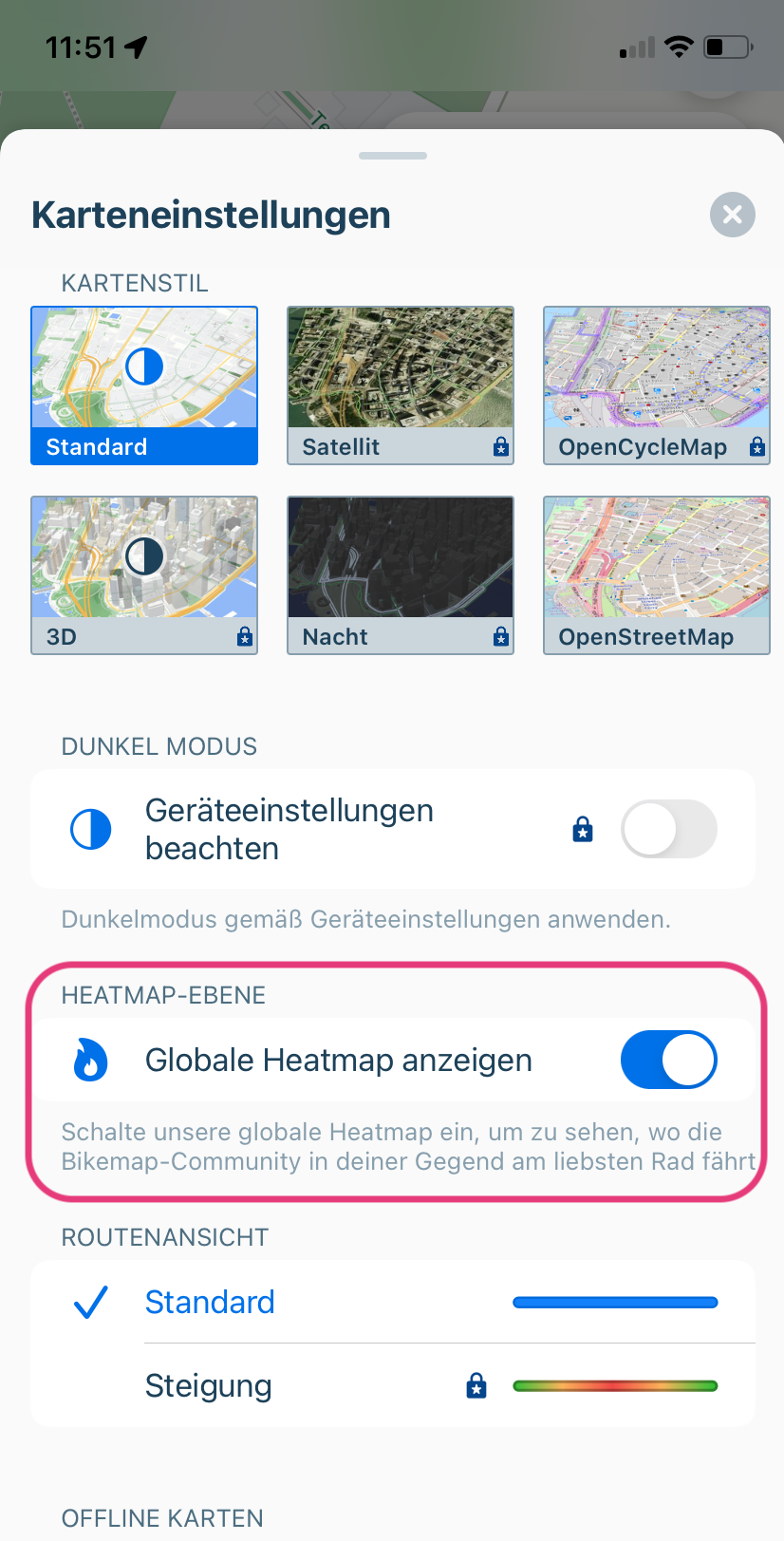This screenshot has height=1541, width=784.
Task: Switch to the Nacht map style
Action: 400,574
